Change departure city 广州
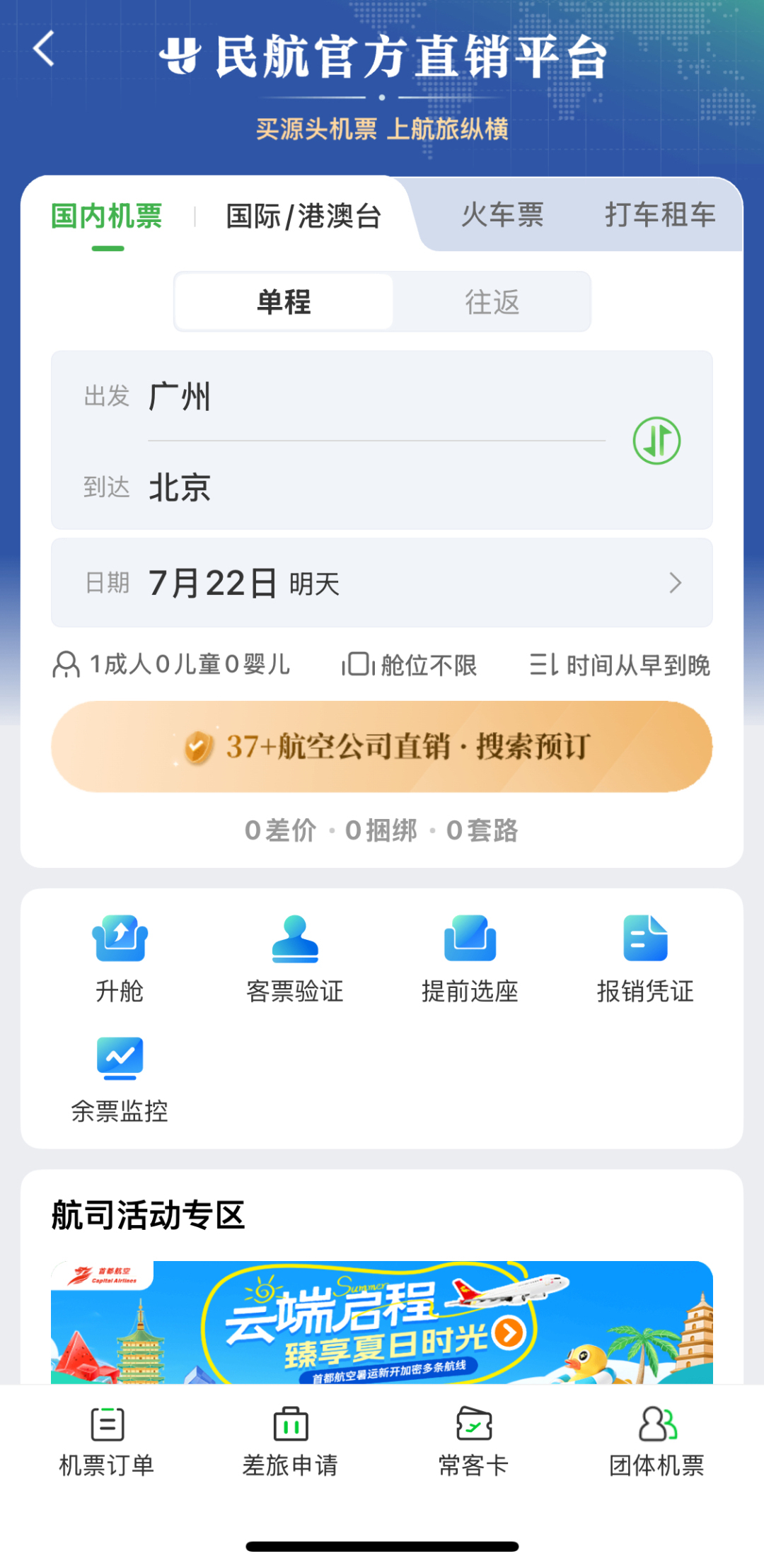This screenshot has width=764, height=1568. point(180,396)
